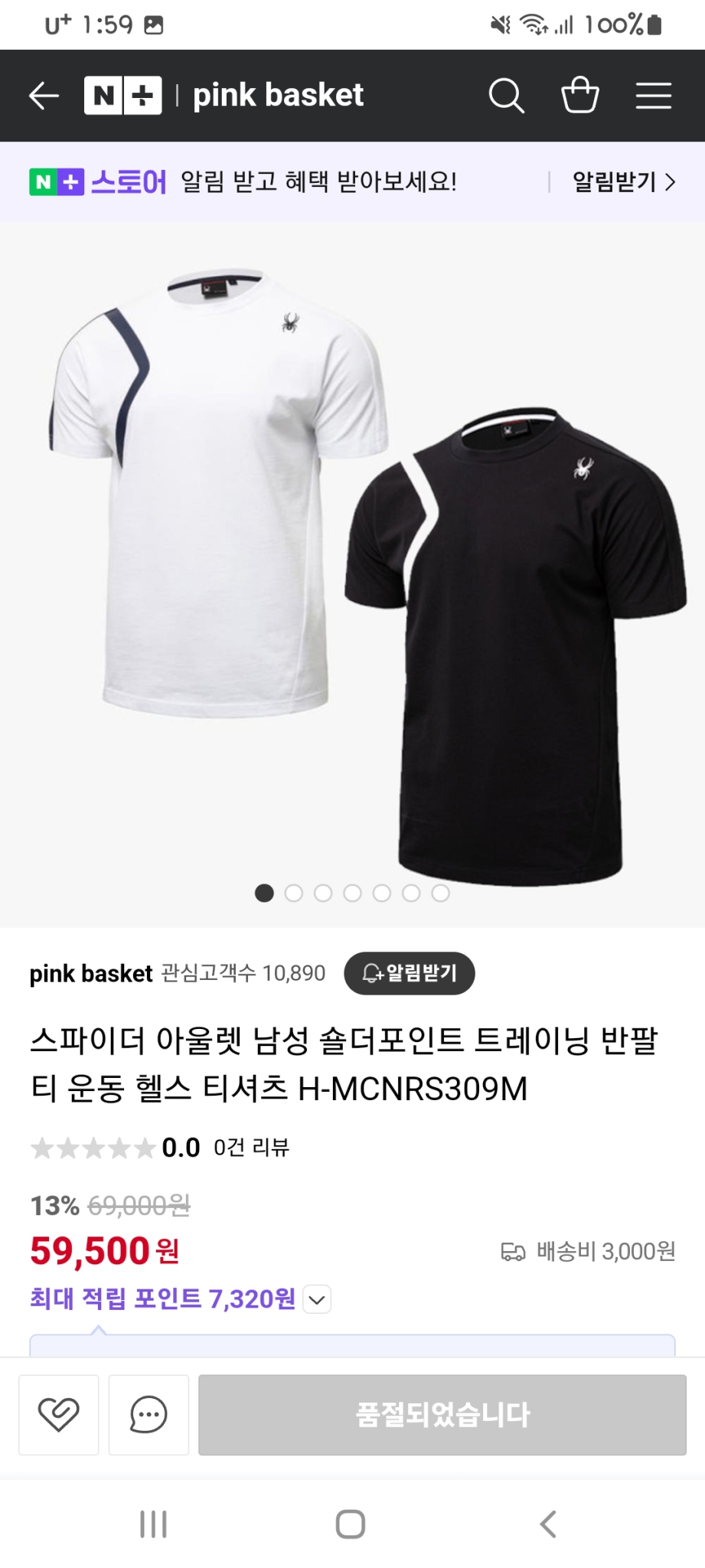Open store page via pink basket name

pos(90,973)
